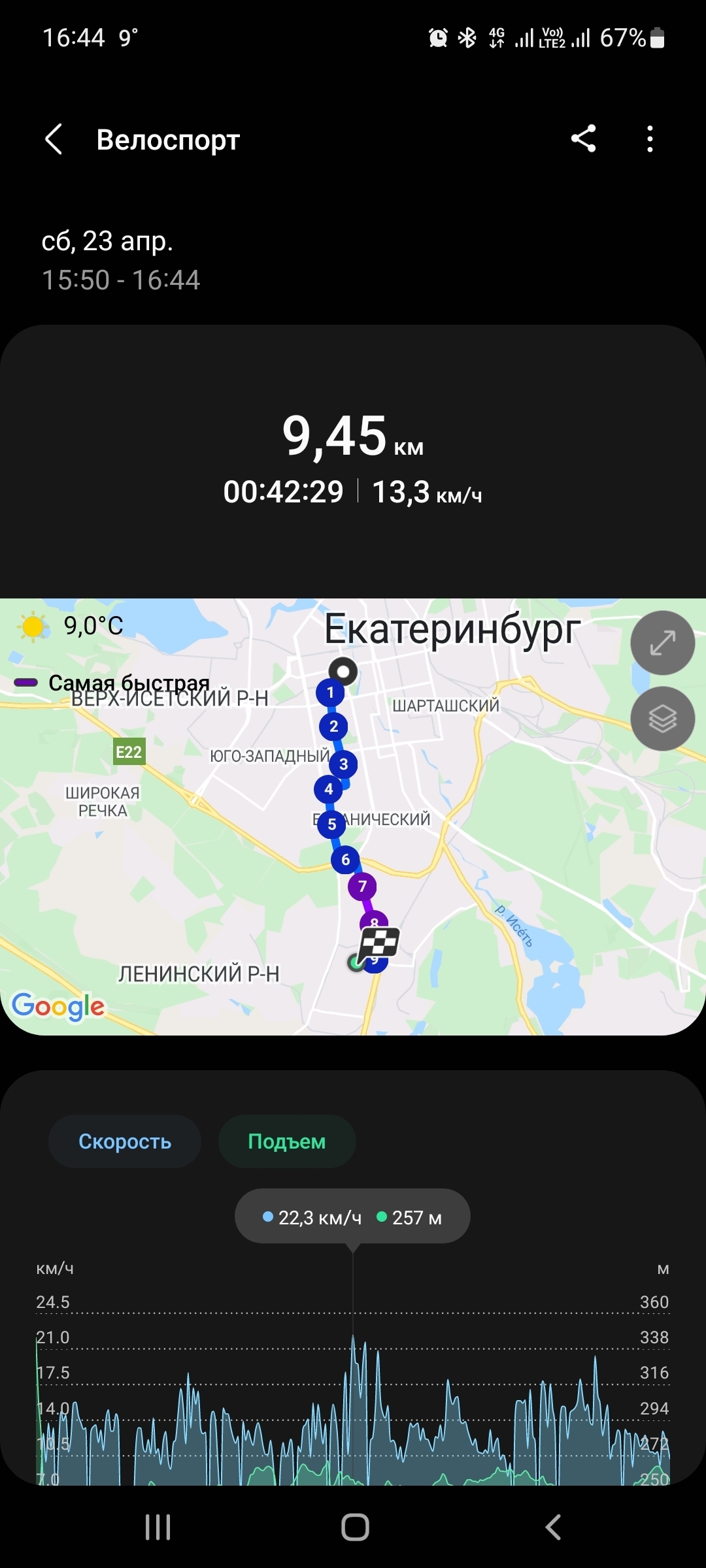The width and height of the screenshot is (706, 1568).
Task: Open the three-dot overflow menu
Action: (x=649, y=139)
